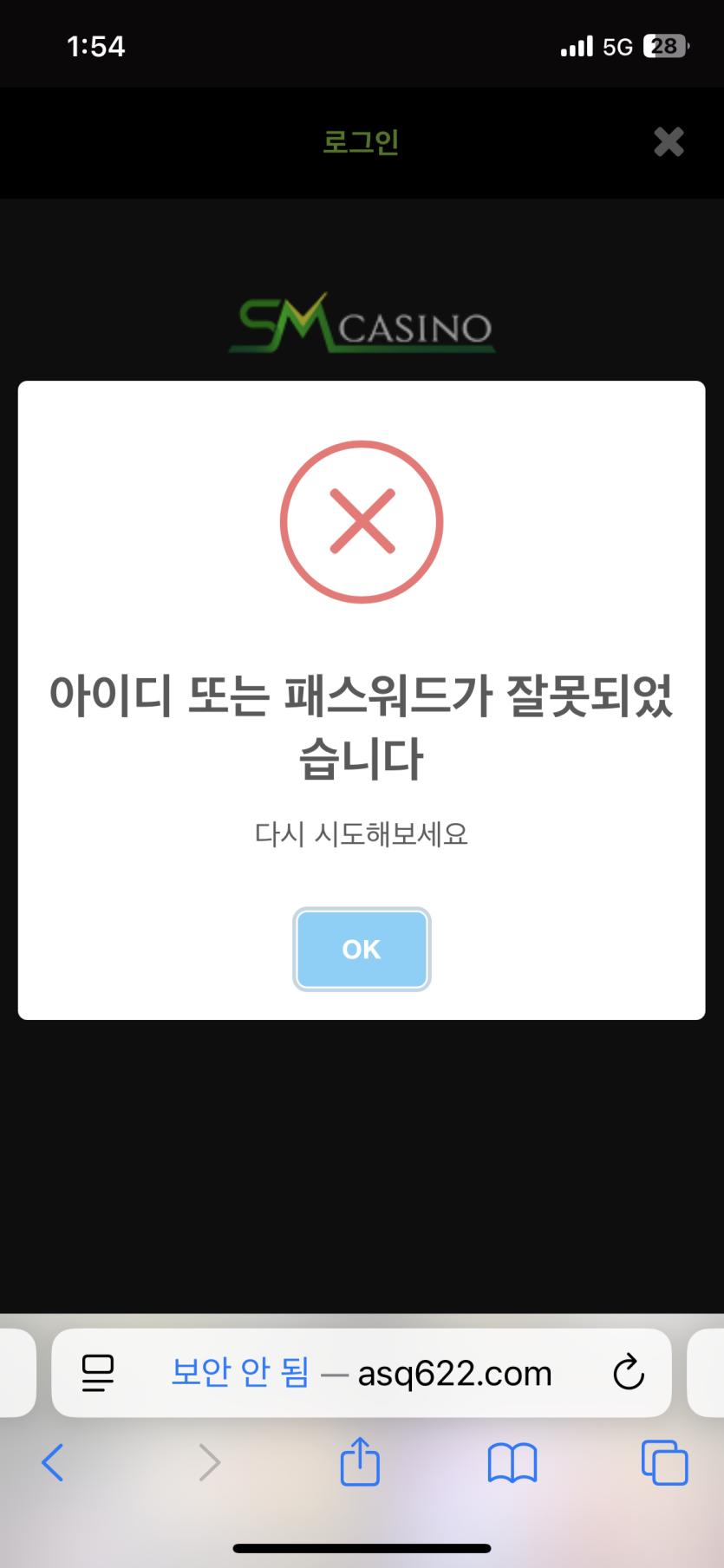Image resolution: width=724 pixels, height=1568 pixels.
Task: Open the Safari page settings menu
Action: [98, 1373]
